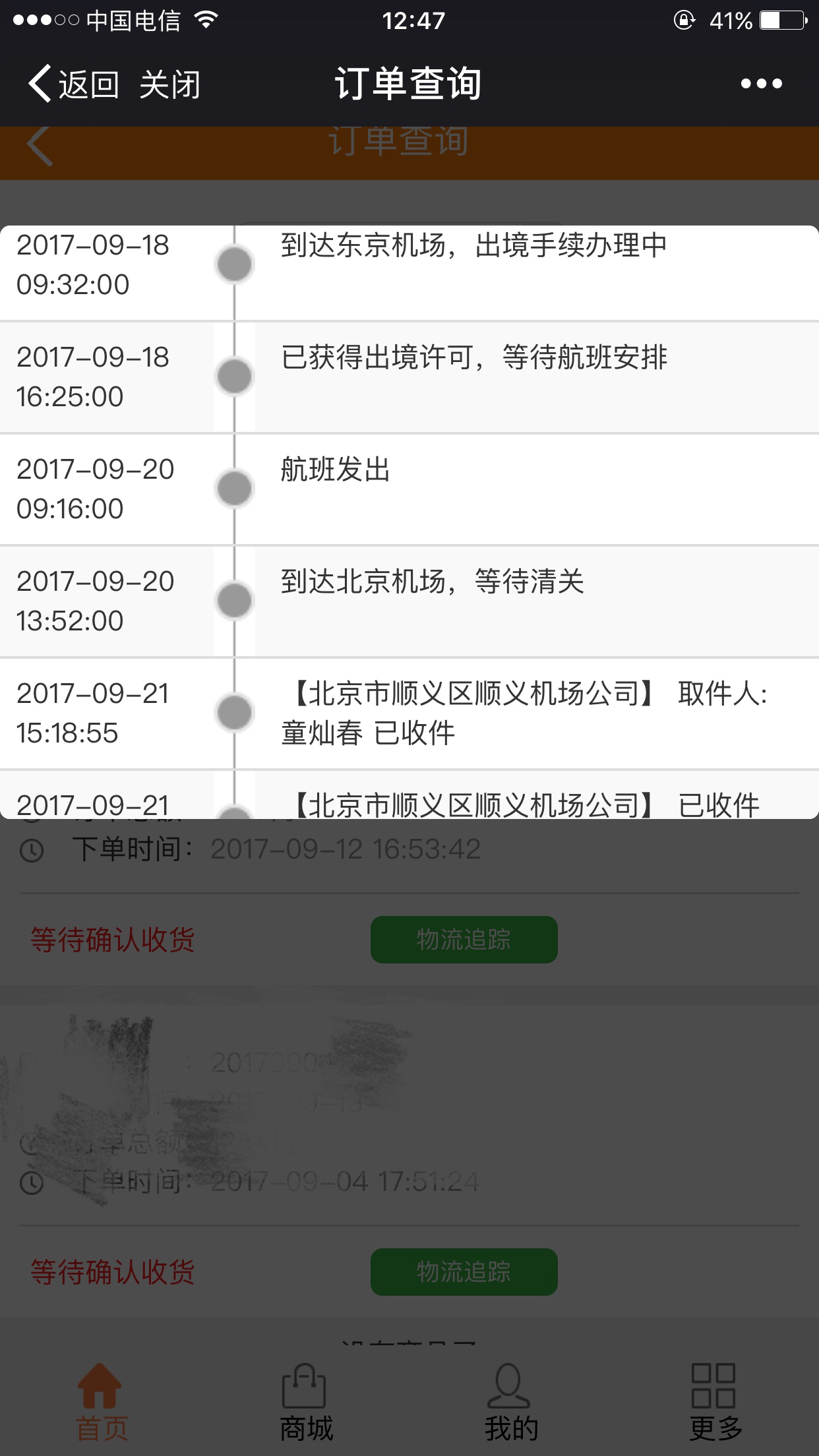
Task: Close the web page via 关闭
Action: pyautogui.click(x=170, y=84)
